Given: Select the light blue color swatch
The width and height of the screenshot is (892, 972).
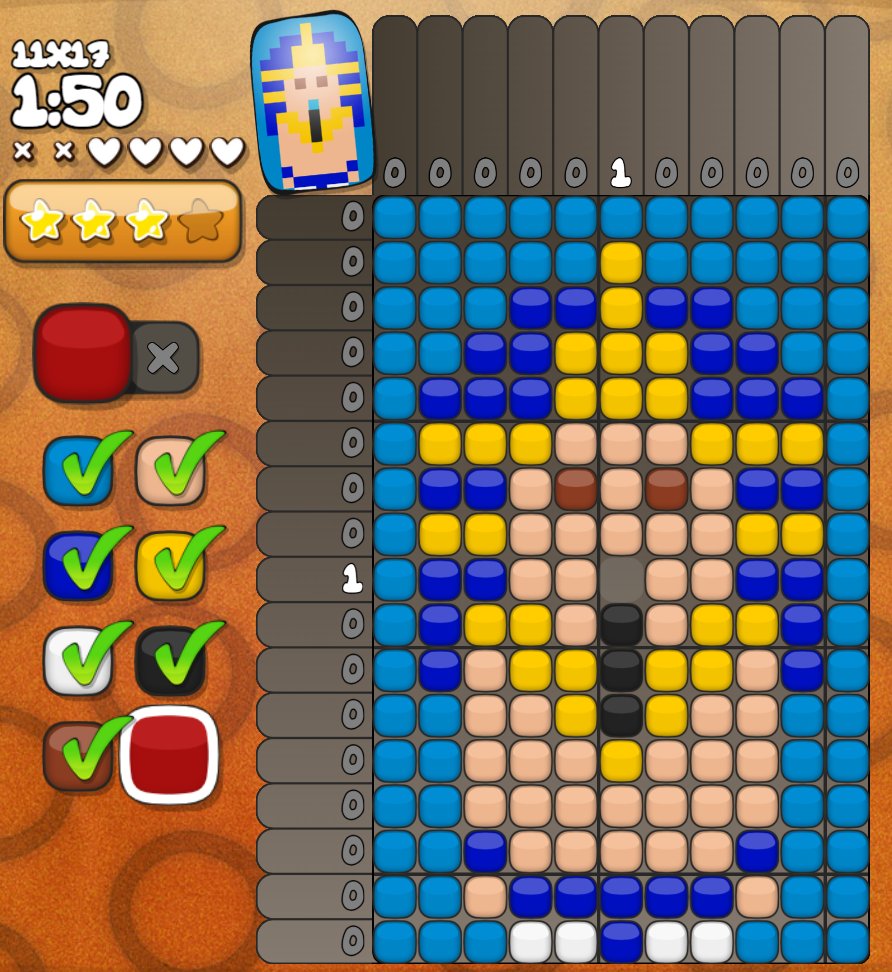Looking at the screenshot, I should (76, 470).
